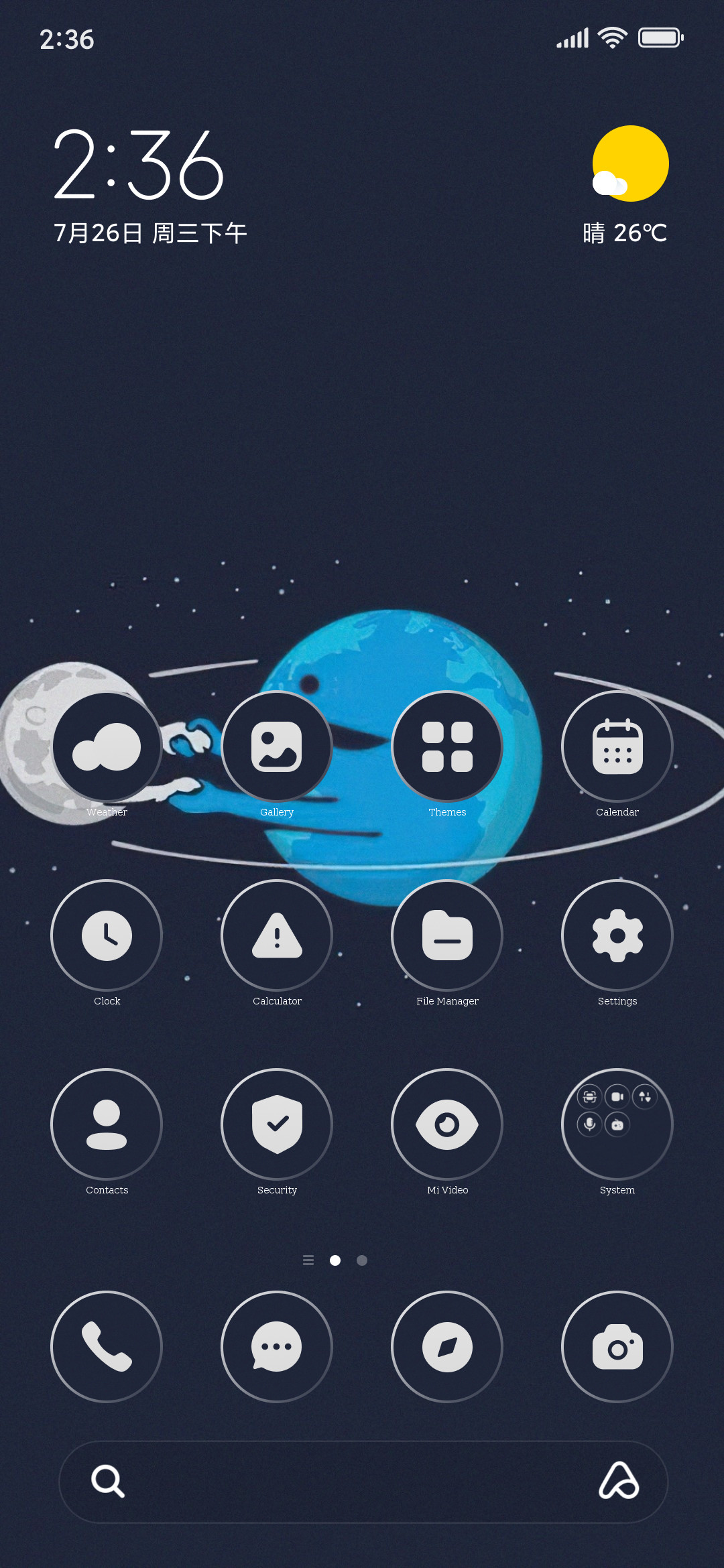Image resolution: width=724 pixels, height=1568 pixels.
Task: Open the Phone dialer in the dock
Action: [107, 1347]
